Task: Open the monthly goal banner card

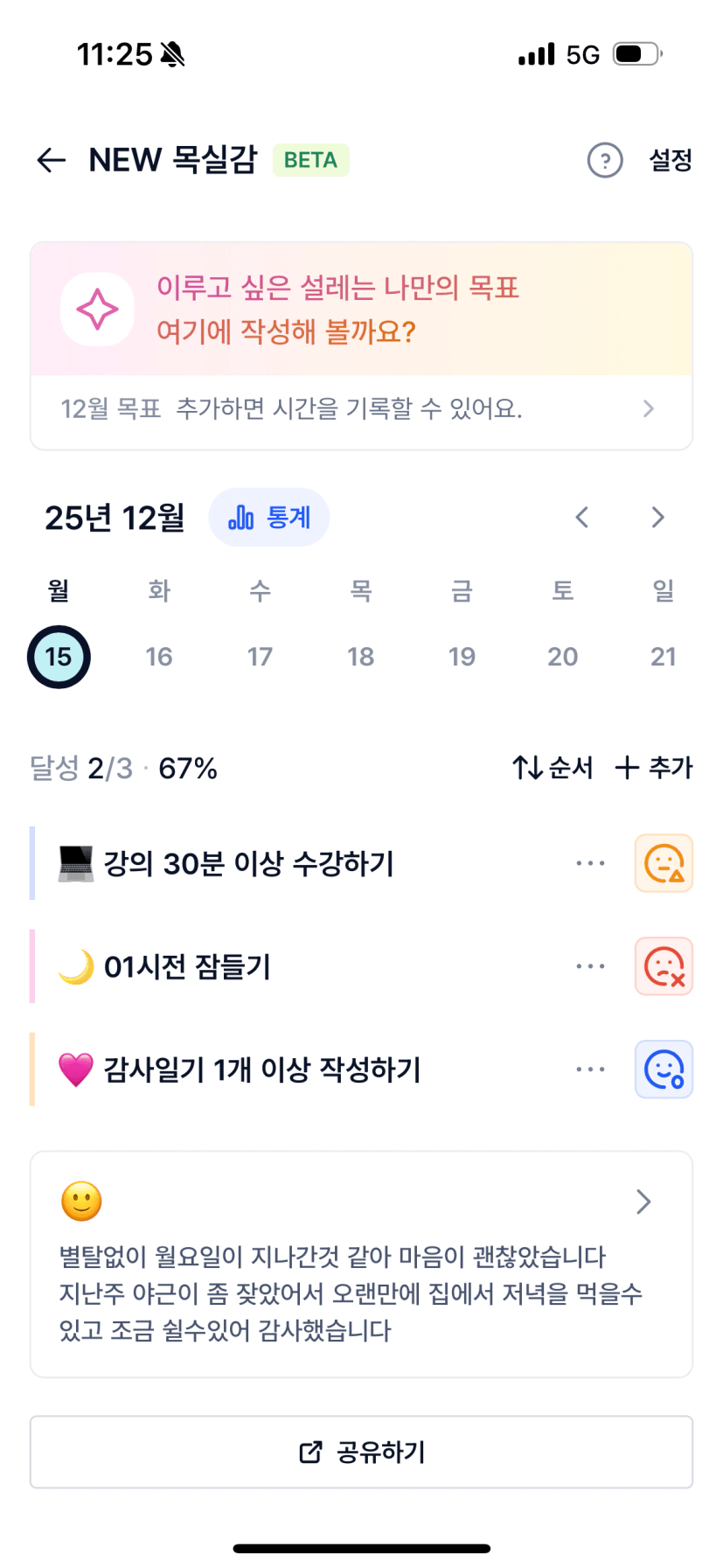Action: [361, 345]
